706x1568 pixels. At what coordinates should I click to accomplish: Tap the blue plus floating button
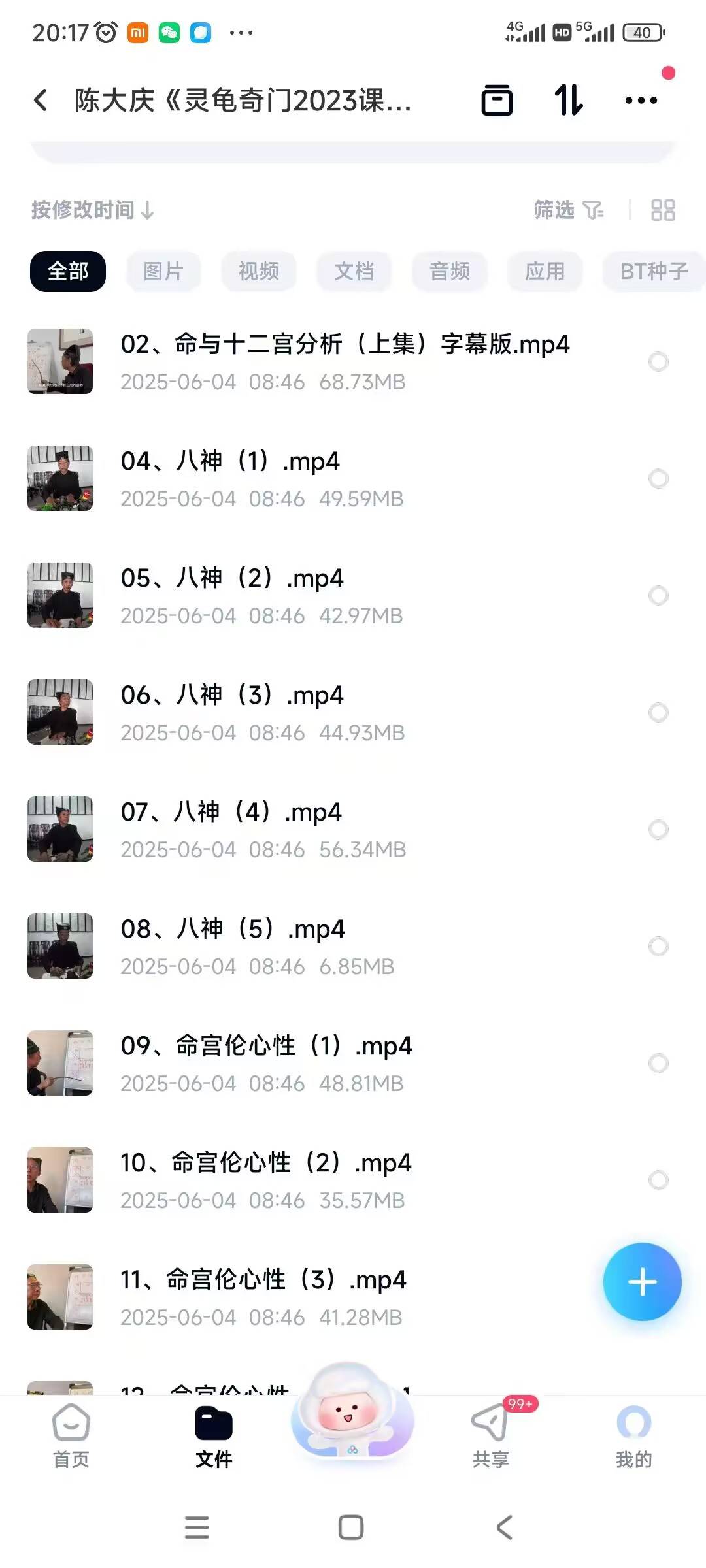coord(642,1282)
